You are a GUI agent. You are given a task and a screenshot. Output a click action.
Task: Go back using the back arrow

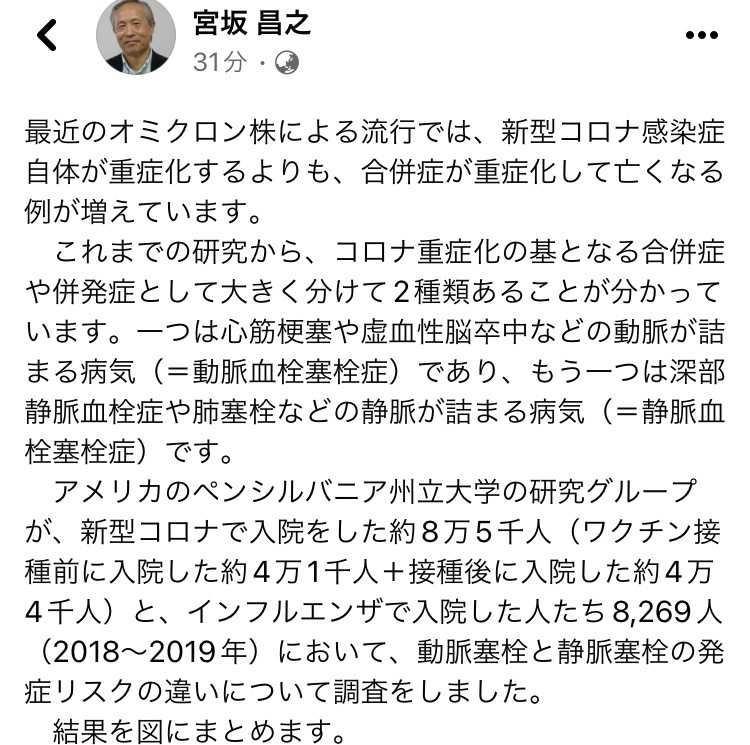coord(46,36)
